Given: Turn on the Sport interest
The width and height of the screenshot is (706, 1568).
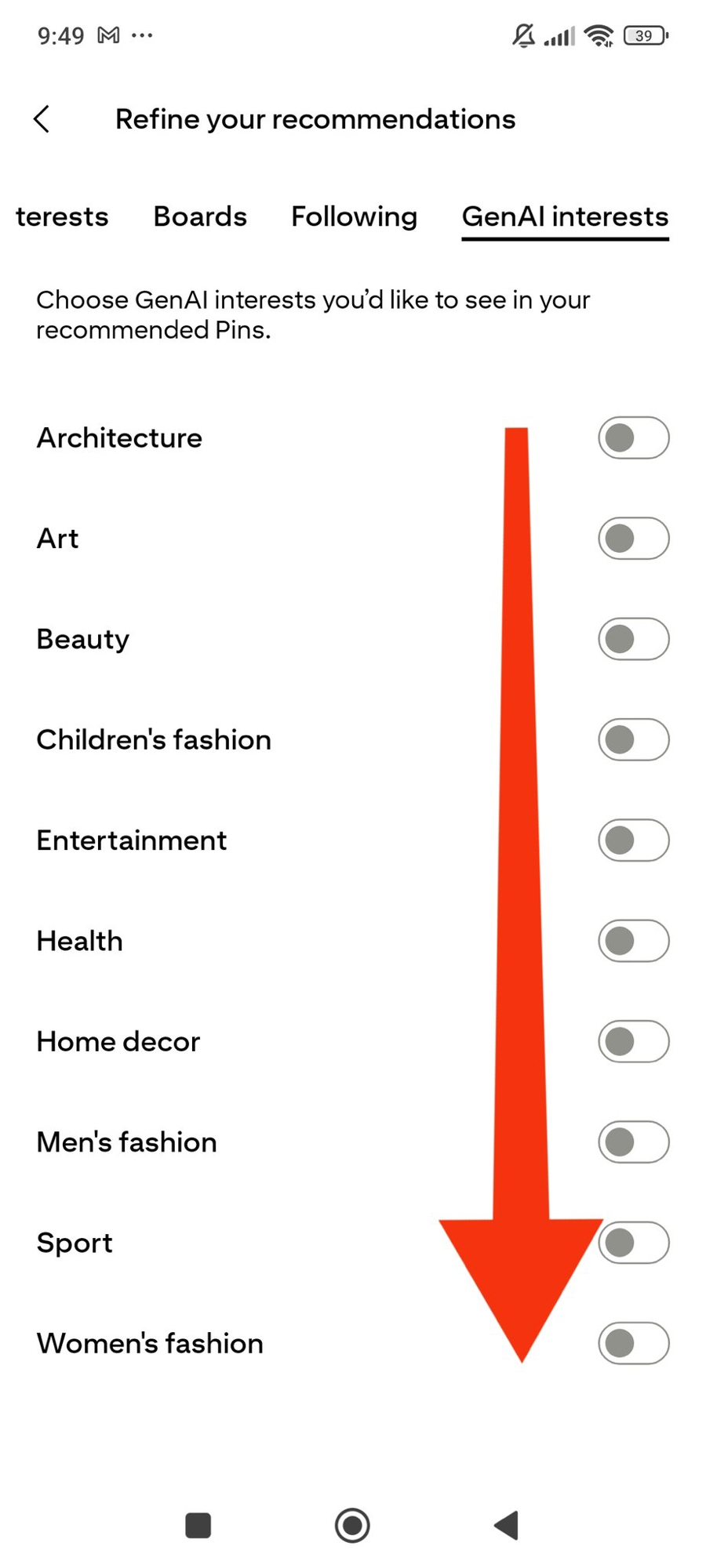Looking at the screenshot, I should 633,1243.
